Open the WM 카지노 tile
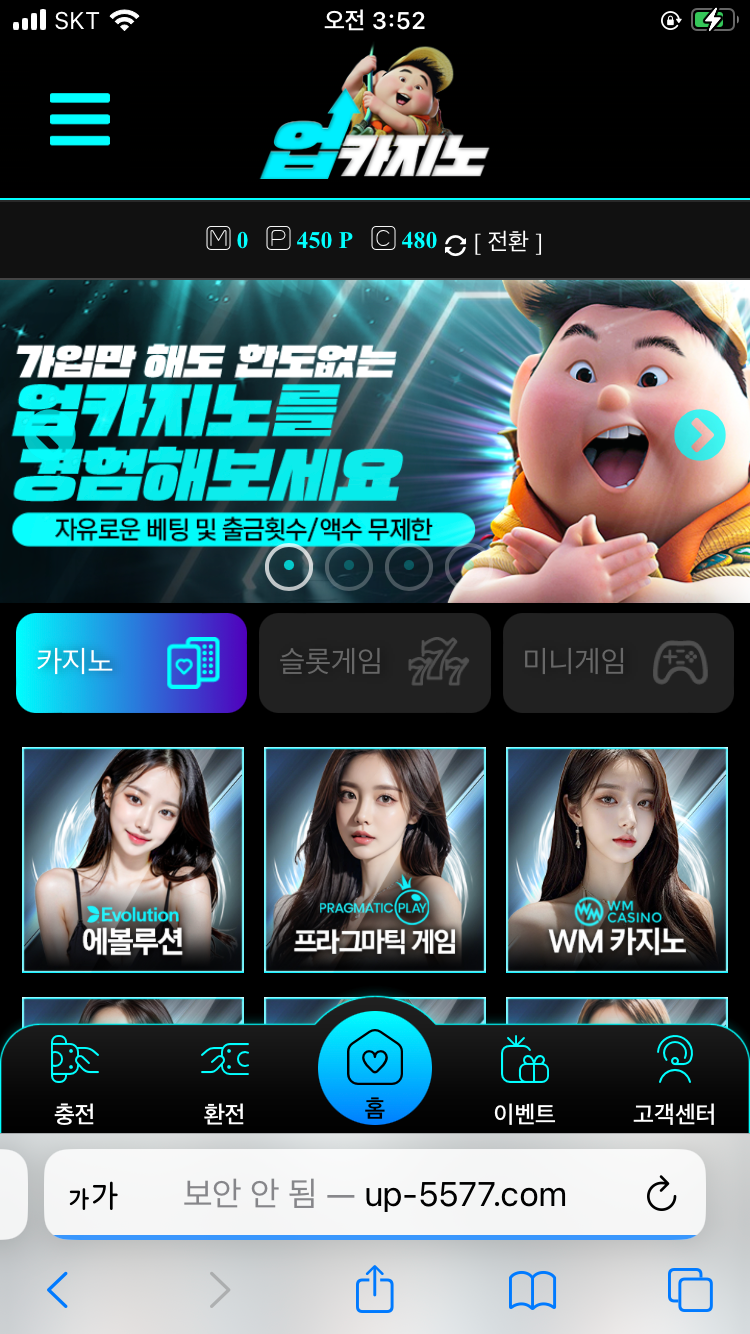This screenshot has width=750, height=1334. pyautogui.click(x=617, y=860)
